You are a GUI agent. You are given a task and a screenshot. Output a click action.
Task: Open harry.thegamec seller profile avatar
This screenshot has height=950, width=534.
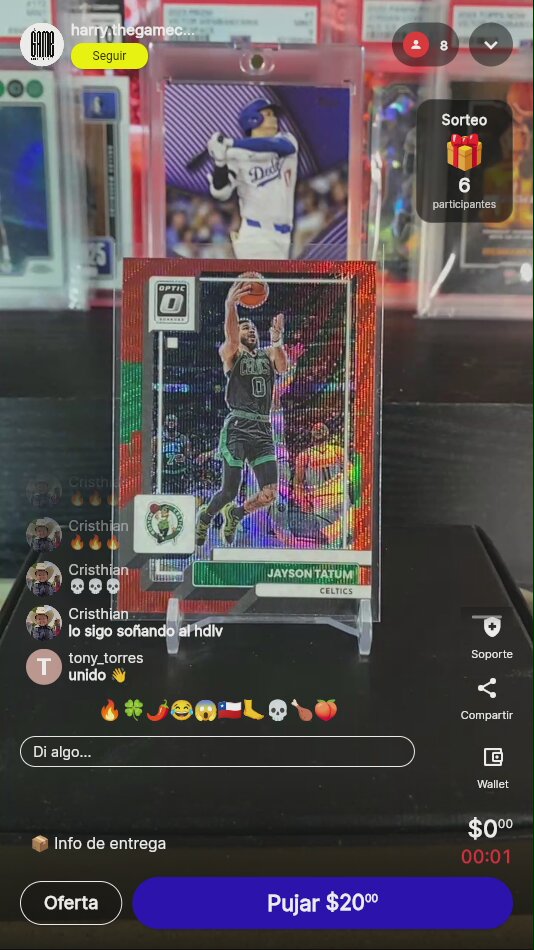coord(42,44)
